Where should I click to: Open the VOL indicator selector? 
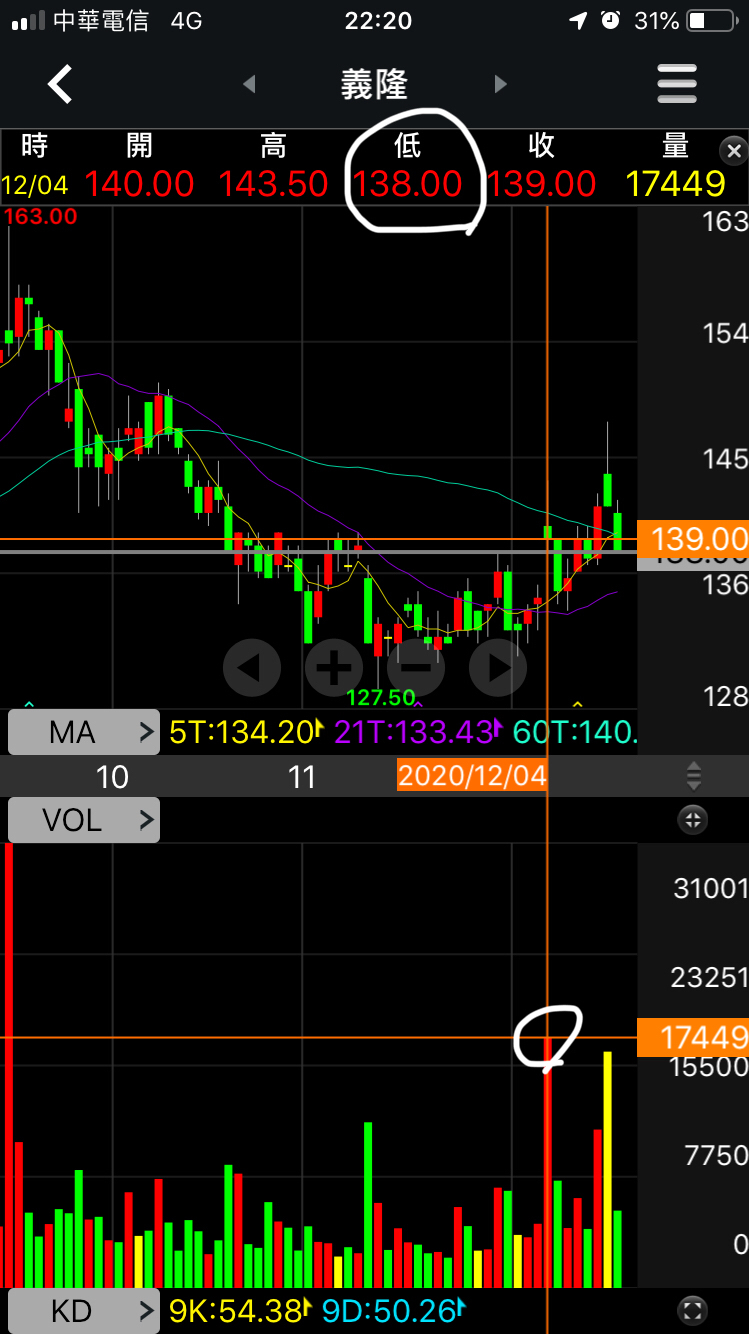pos(83,821)
